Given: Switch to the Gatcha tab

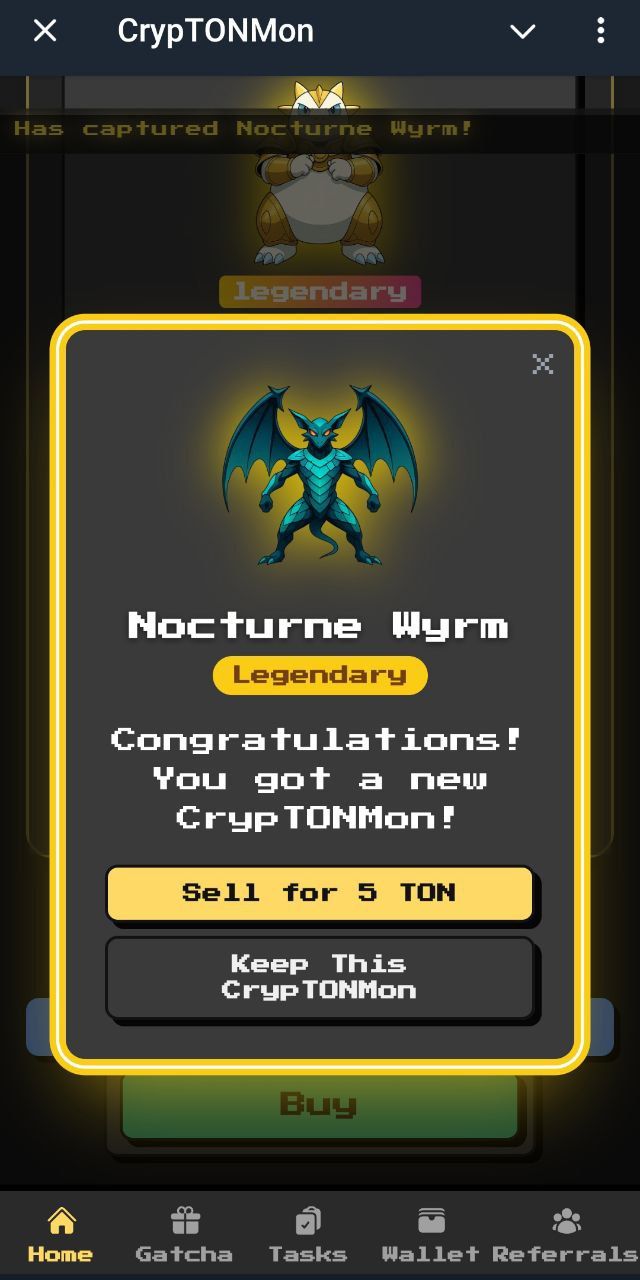Looking at the screenshot, I should click(184, 1235).
